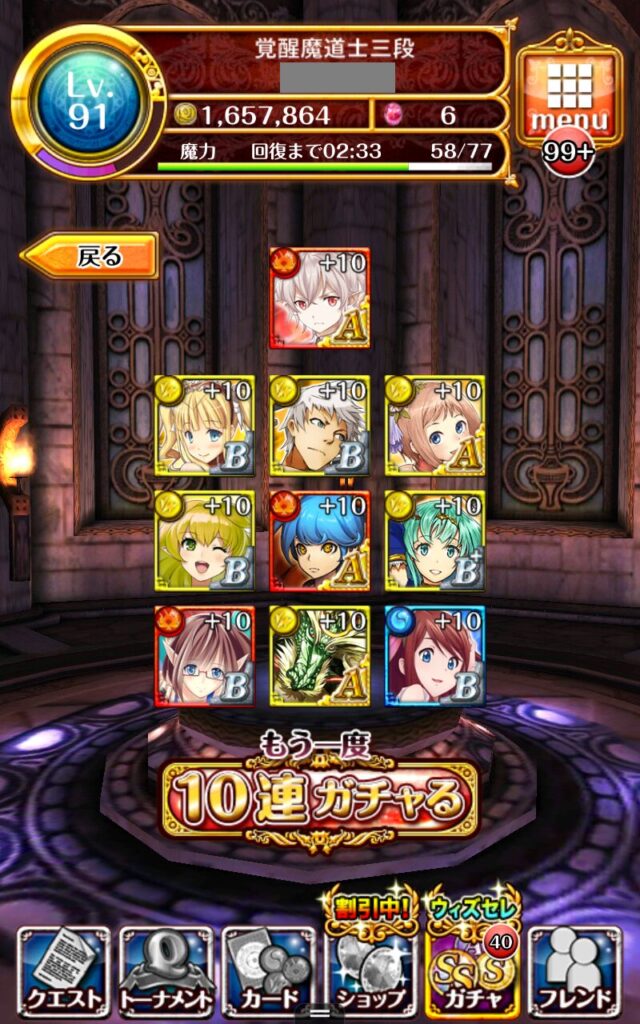Go back with the 戻る button
The width and height of the screenshot is (640, 1024).
point(92,257)
